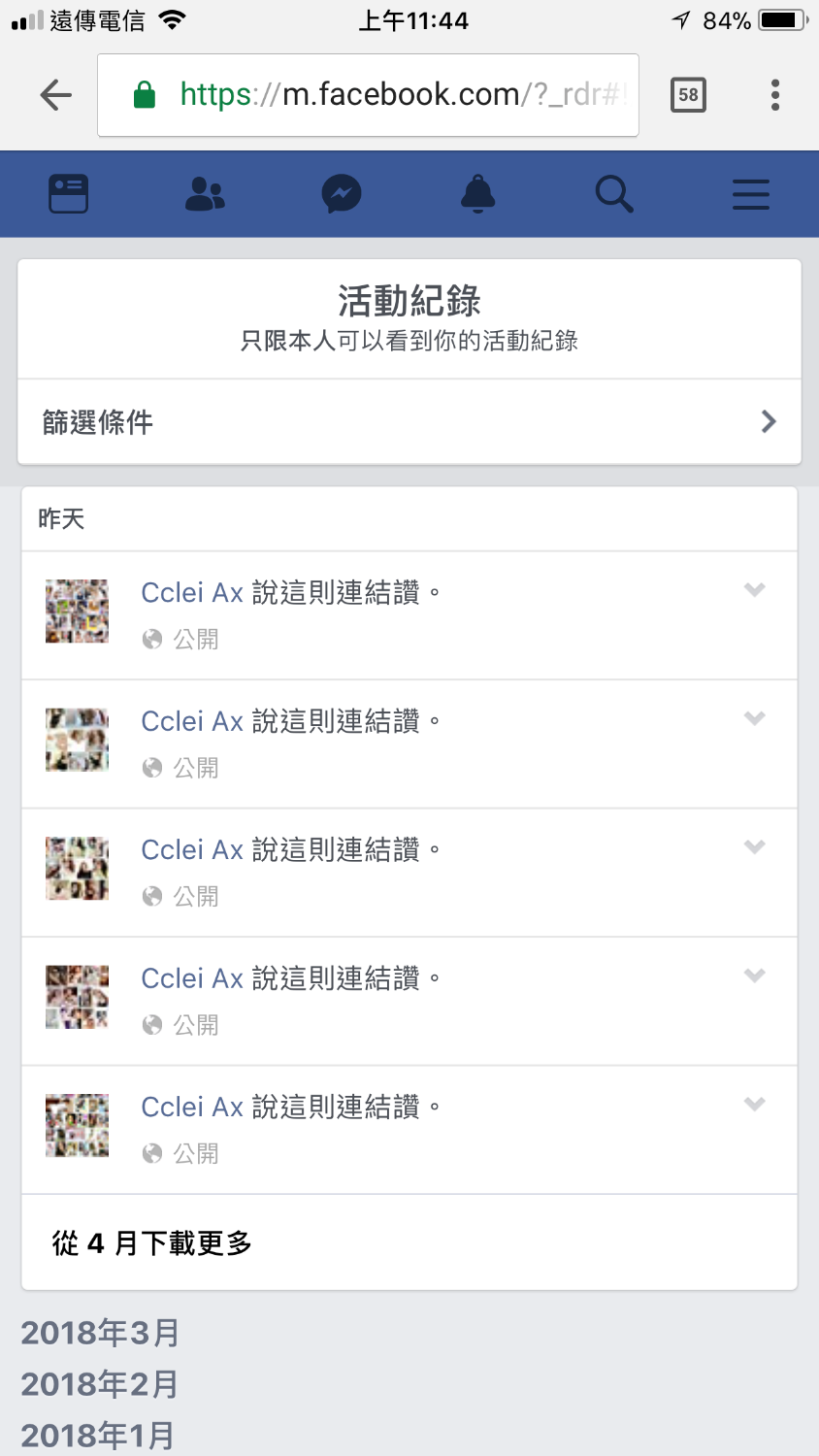Open the notifications bell
Screen dimensions: 819x1456
pyautogui.click(x=477, y=194)
